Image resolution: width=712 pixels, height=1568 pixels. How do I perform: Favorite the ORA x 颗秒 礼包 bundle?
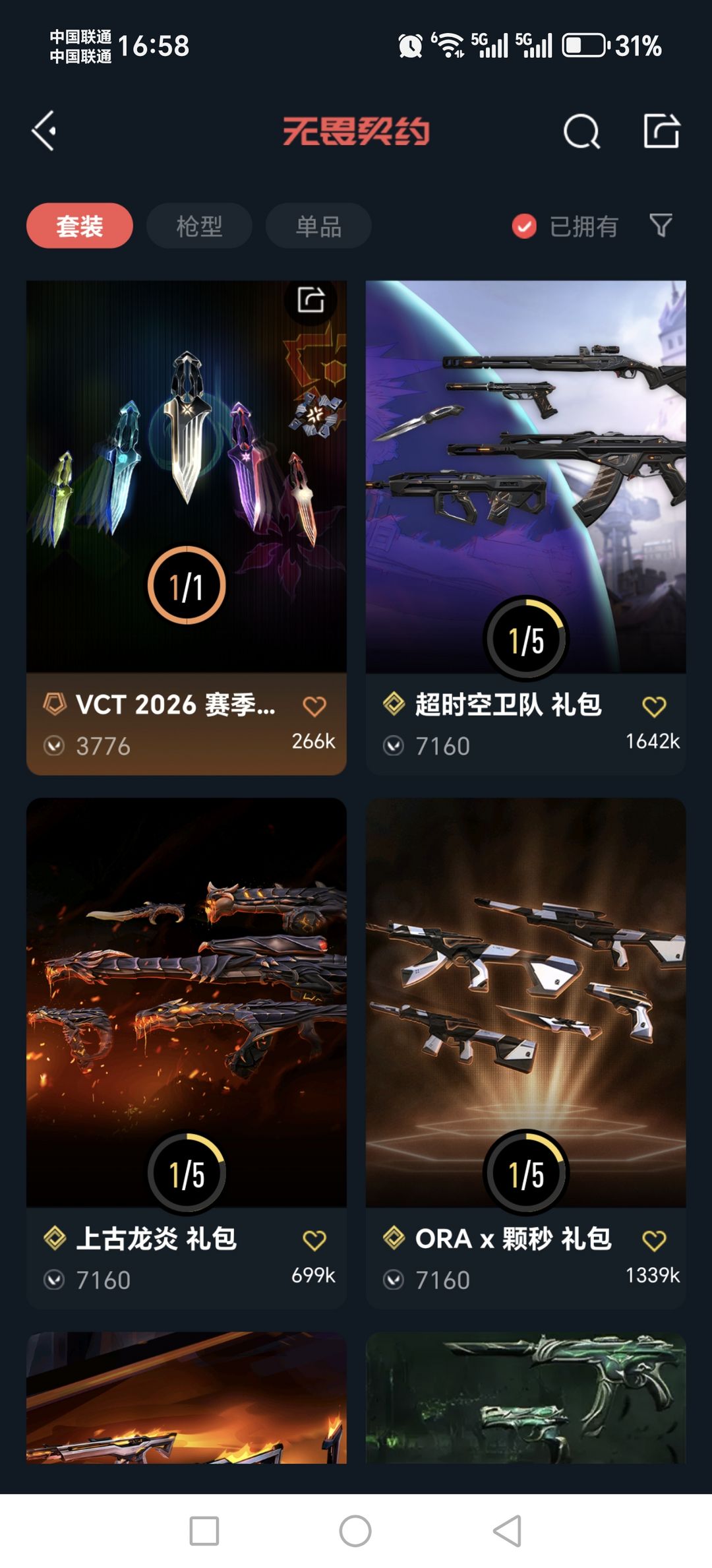654,1240
